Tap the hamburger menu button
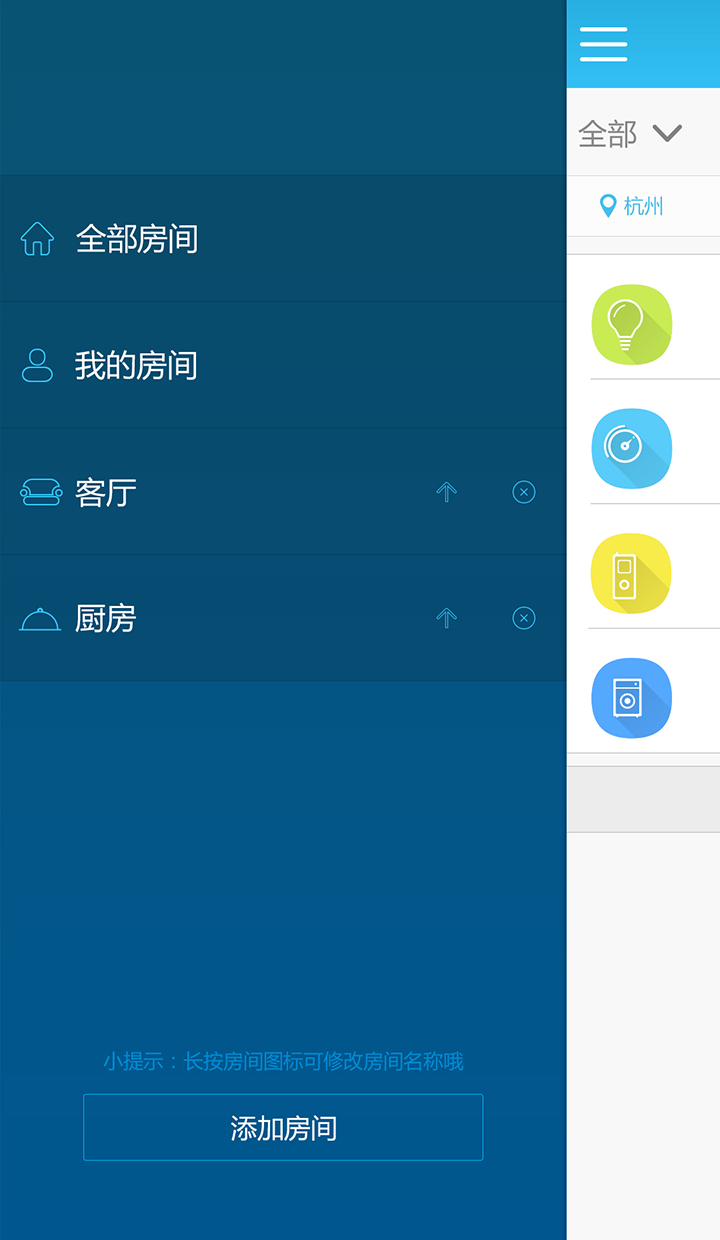The height and width of the screenshot is (1240, 720). [603, 44]
